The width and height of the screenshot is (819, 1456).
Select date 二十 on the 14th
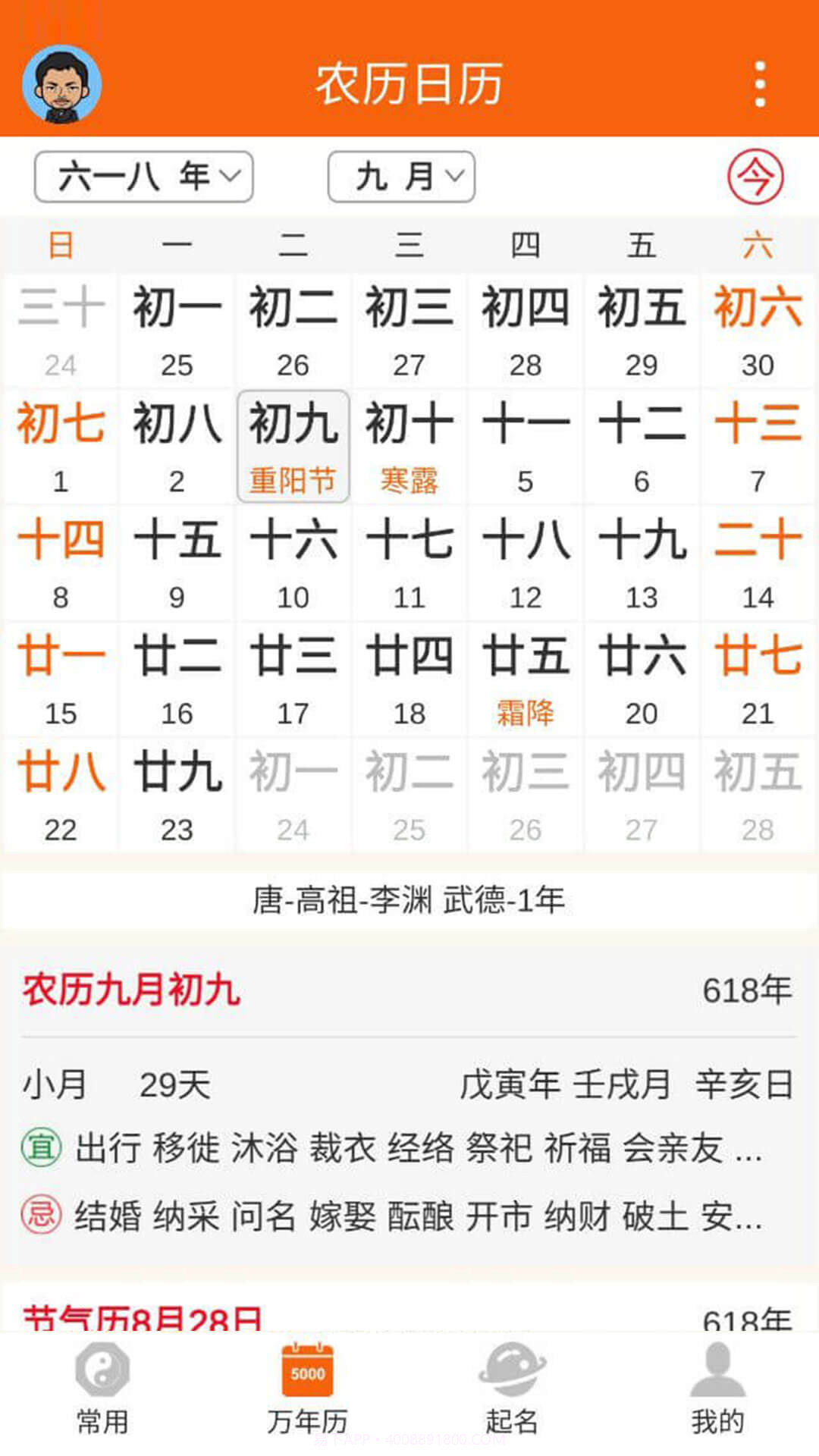757,563
